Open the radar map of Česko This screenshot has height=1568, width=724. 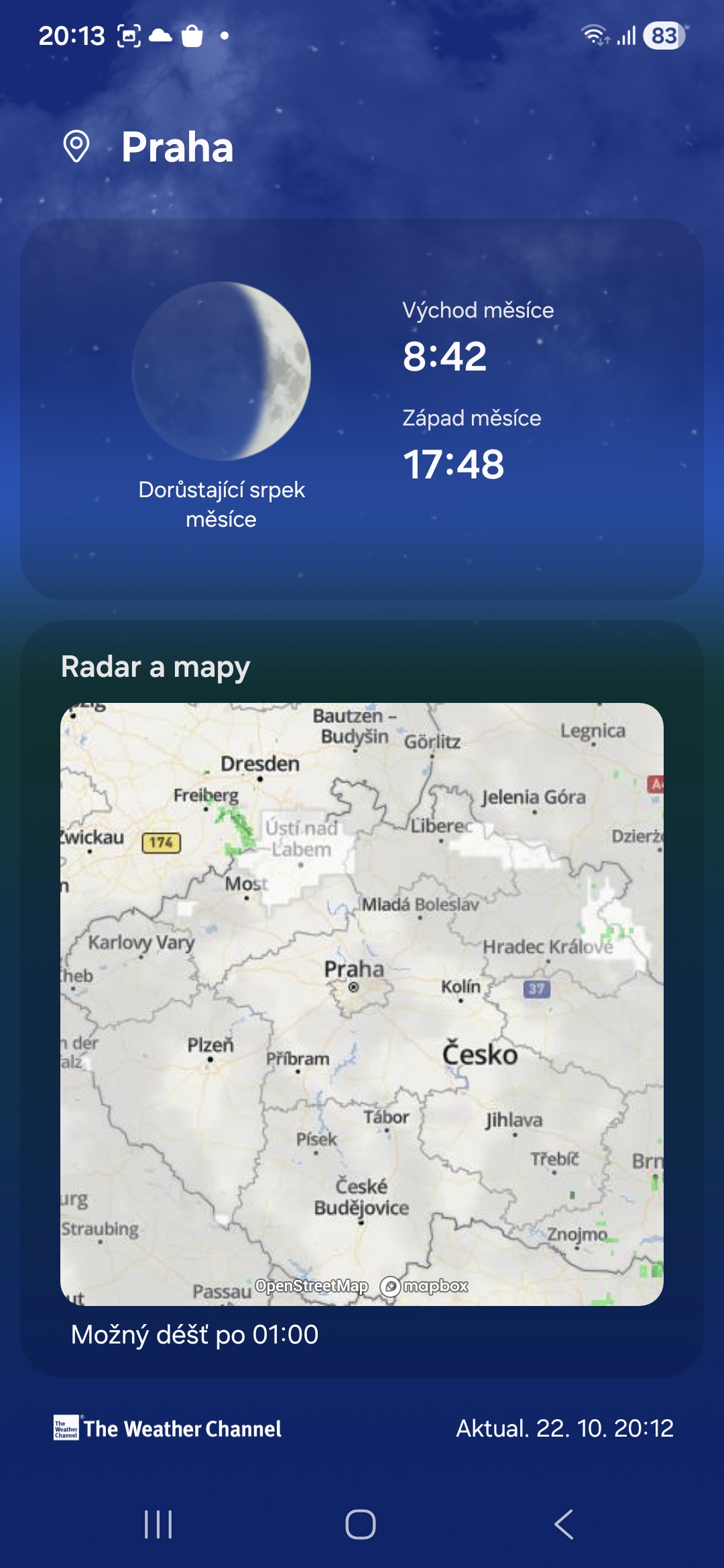(x=362, y=1004)
